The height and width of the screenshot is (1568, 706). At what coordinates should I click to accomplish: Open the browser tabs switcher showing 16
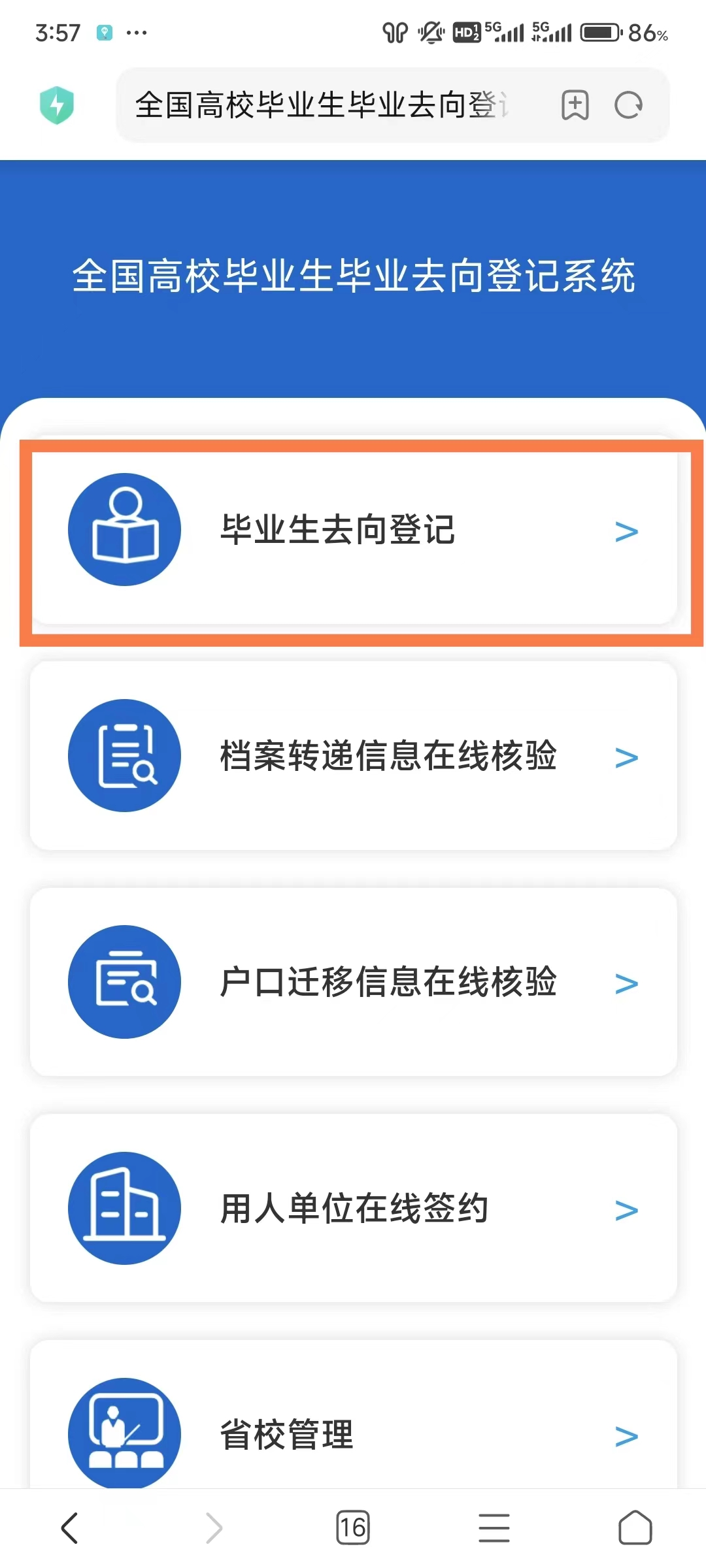(353, 1528)
